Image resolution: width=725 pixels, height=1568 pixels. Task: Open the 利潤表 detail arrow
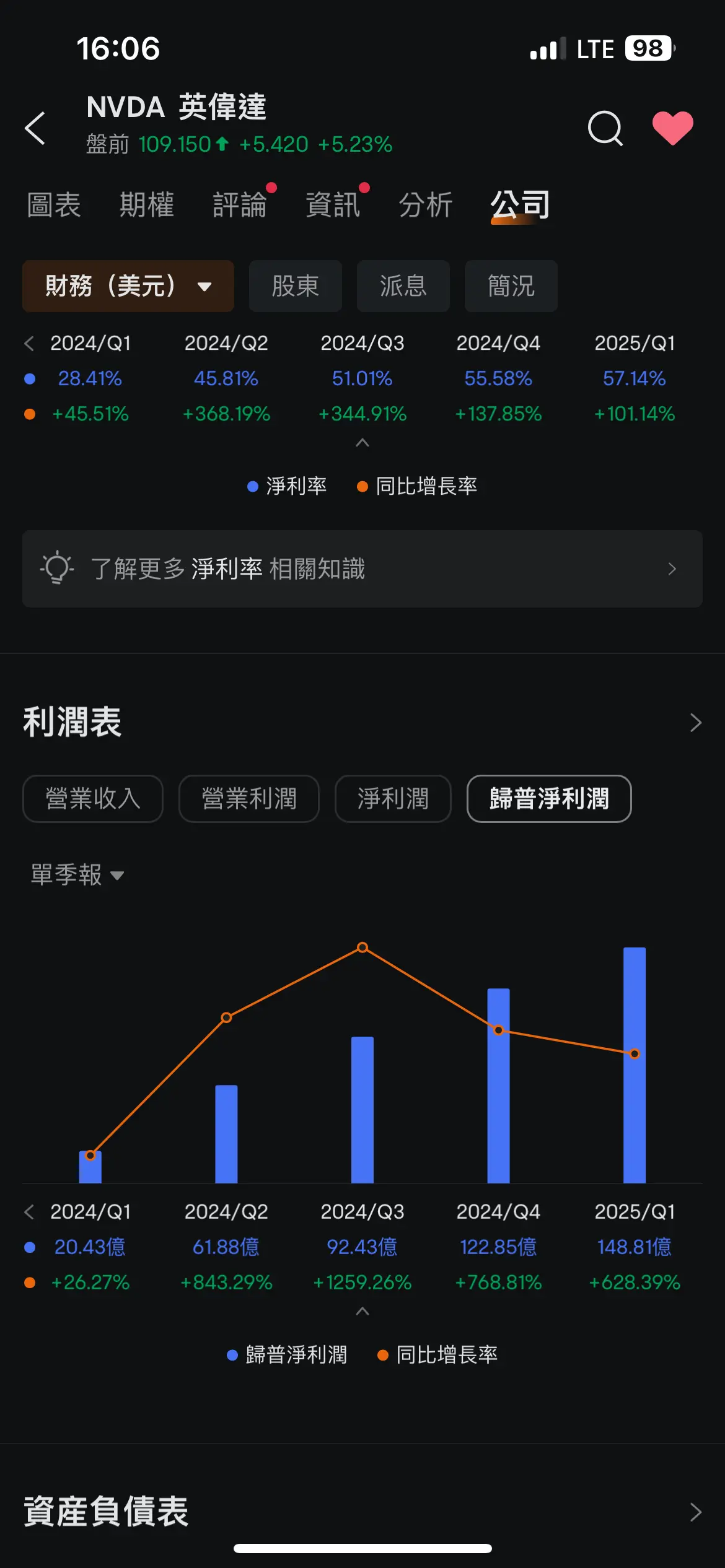coord(695,722)
